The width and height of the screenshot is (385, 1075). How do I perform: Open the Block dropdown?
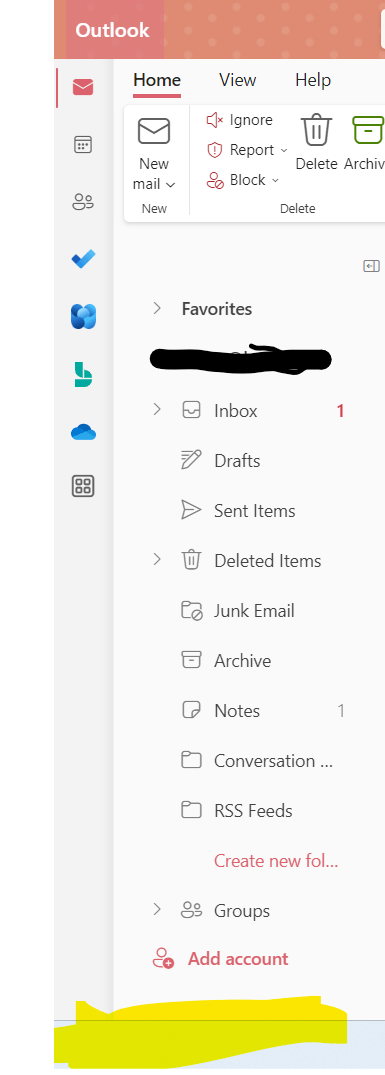tap(243, 180)
